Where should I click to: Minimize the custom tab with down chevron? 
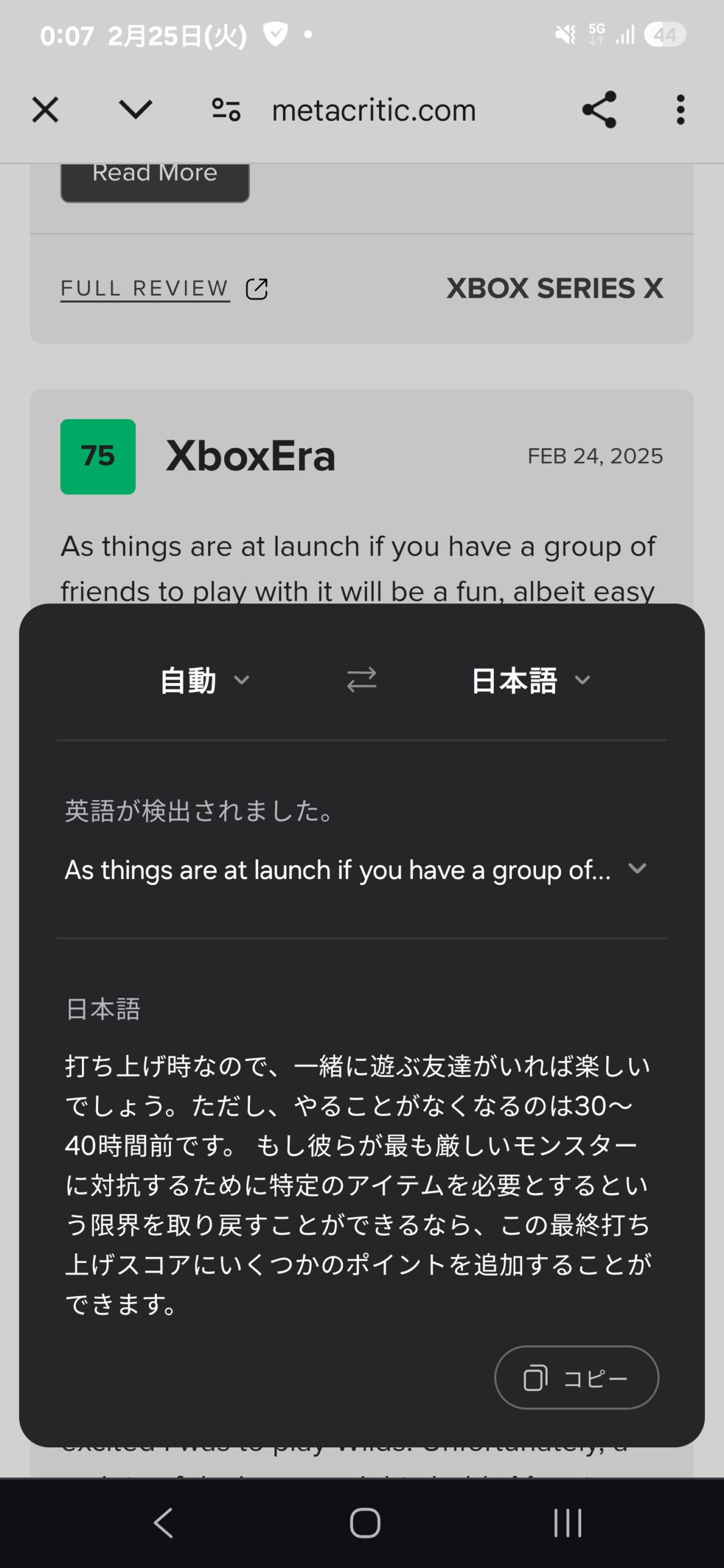(x=135, y=110)
